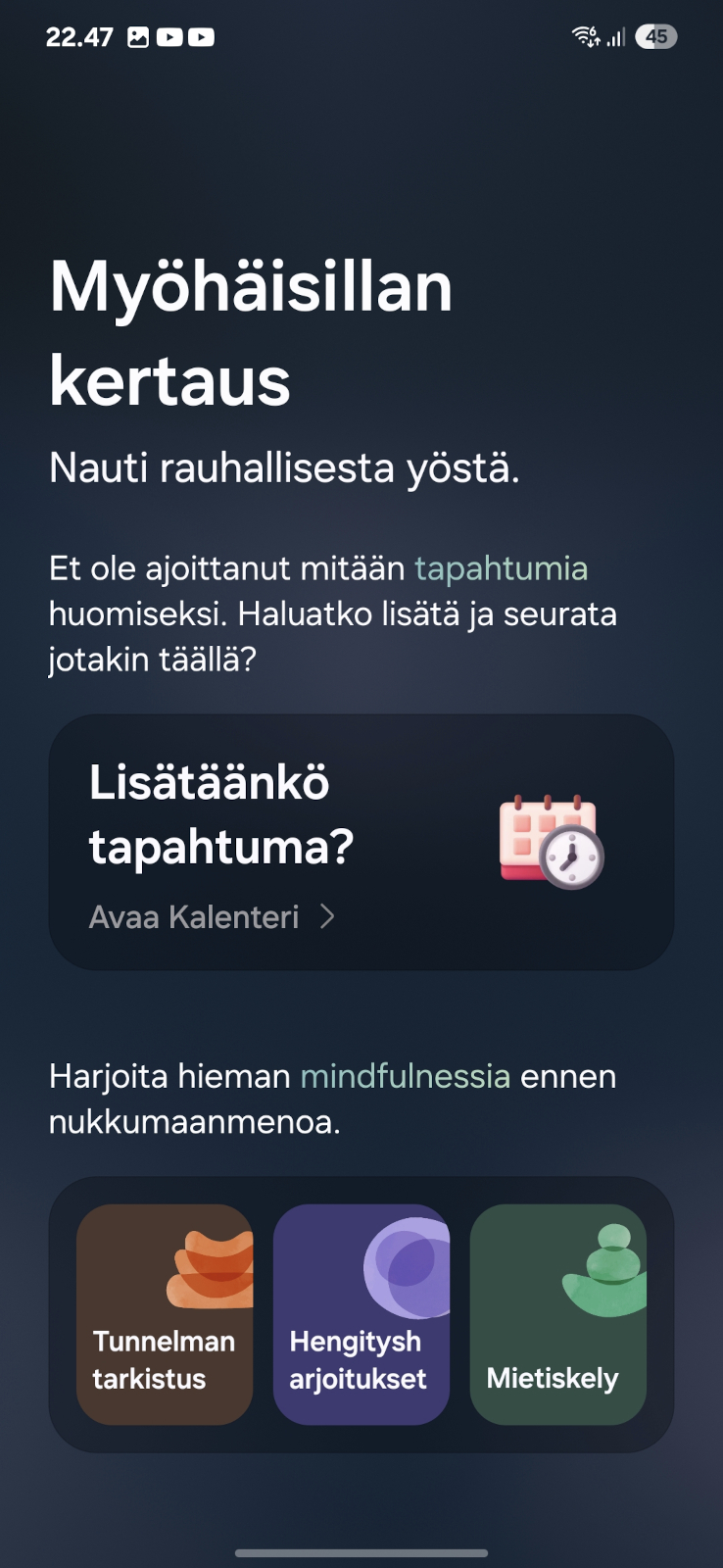Open the highlighted mindfulnessia link
The image size is (723, 1568).
tap(406, 1076)
